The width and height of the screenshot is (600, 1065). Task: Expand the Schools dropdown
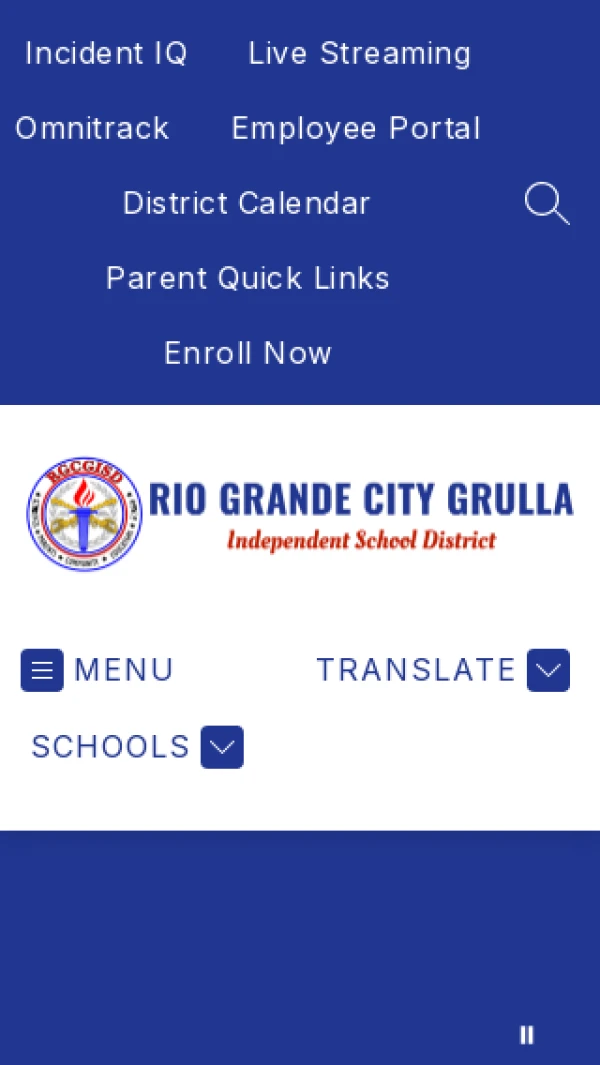point(222,747)
